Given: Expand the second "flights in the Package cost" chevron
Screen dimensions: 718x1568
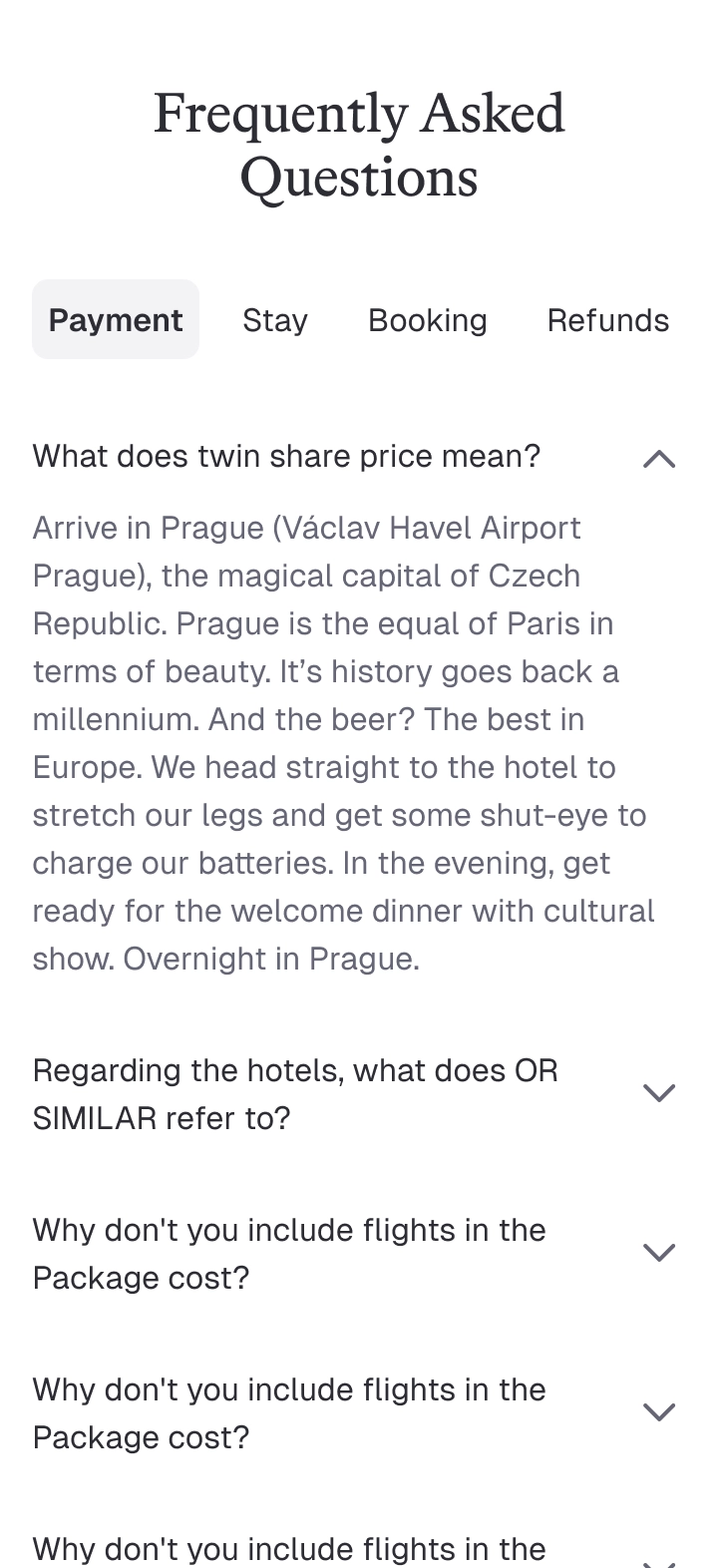Looking at the screenshot, I should point(659,1412).
